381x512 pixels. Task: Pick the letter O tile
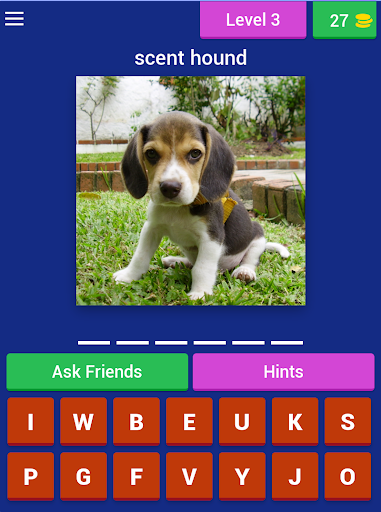coord(348,476)
